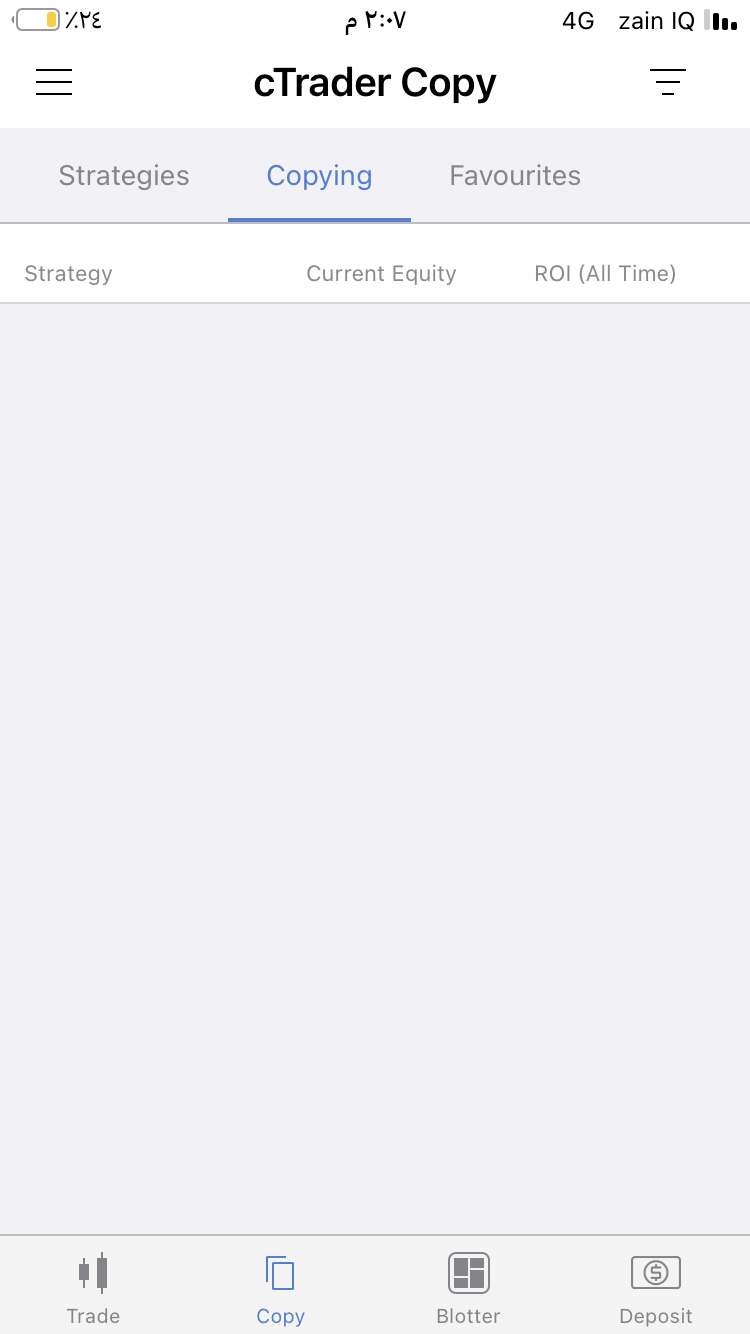
Task: Open the Blotter section
Action: click(x=468, y=1289)
